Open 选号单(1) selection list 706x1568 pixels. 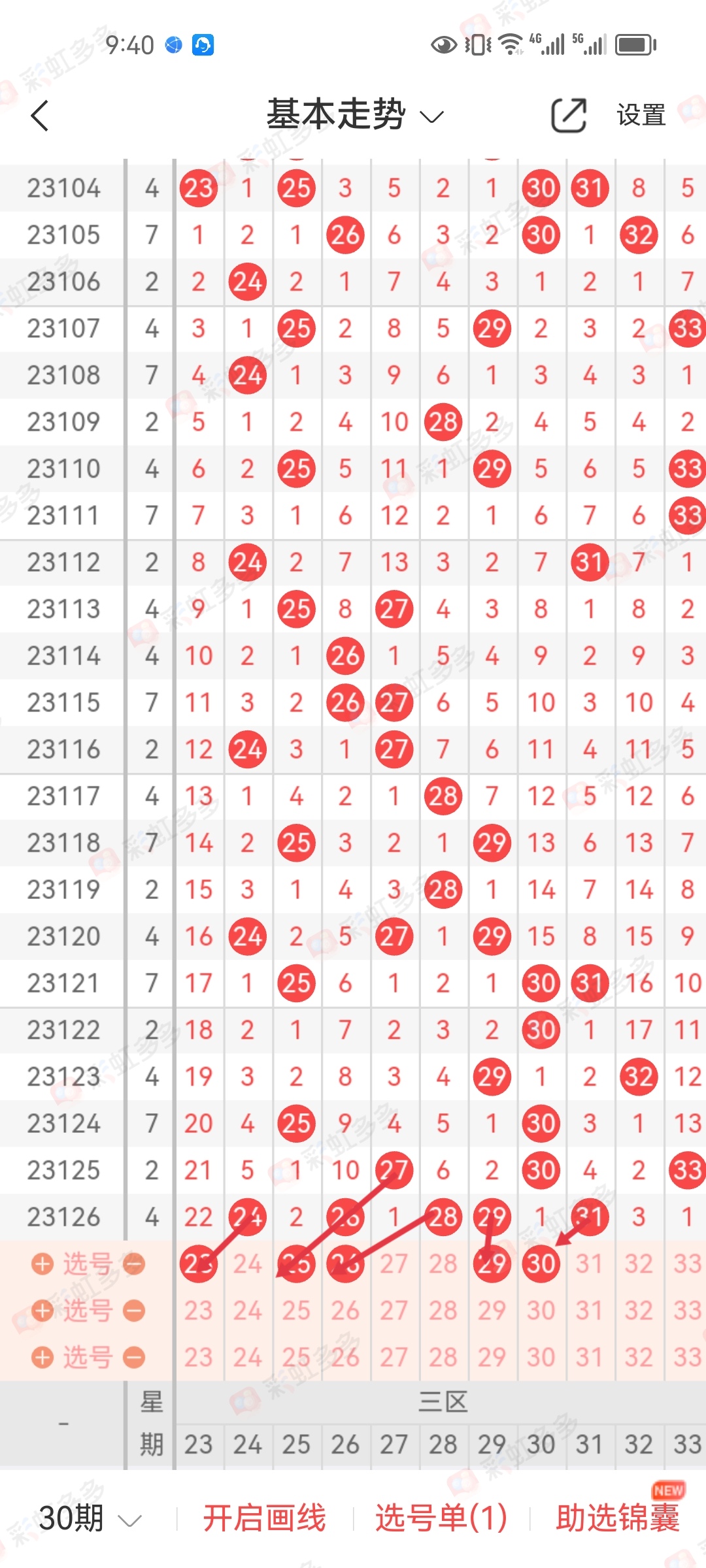[x=441, y=1518]
